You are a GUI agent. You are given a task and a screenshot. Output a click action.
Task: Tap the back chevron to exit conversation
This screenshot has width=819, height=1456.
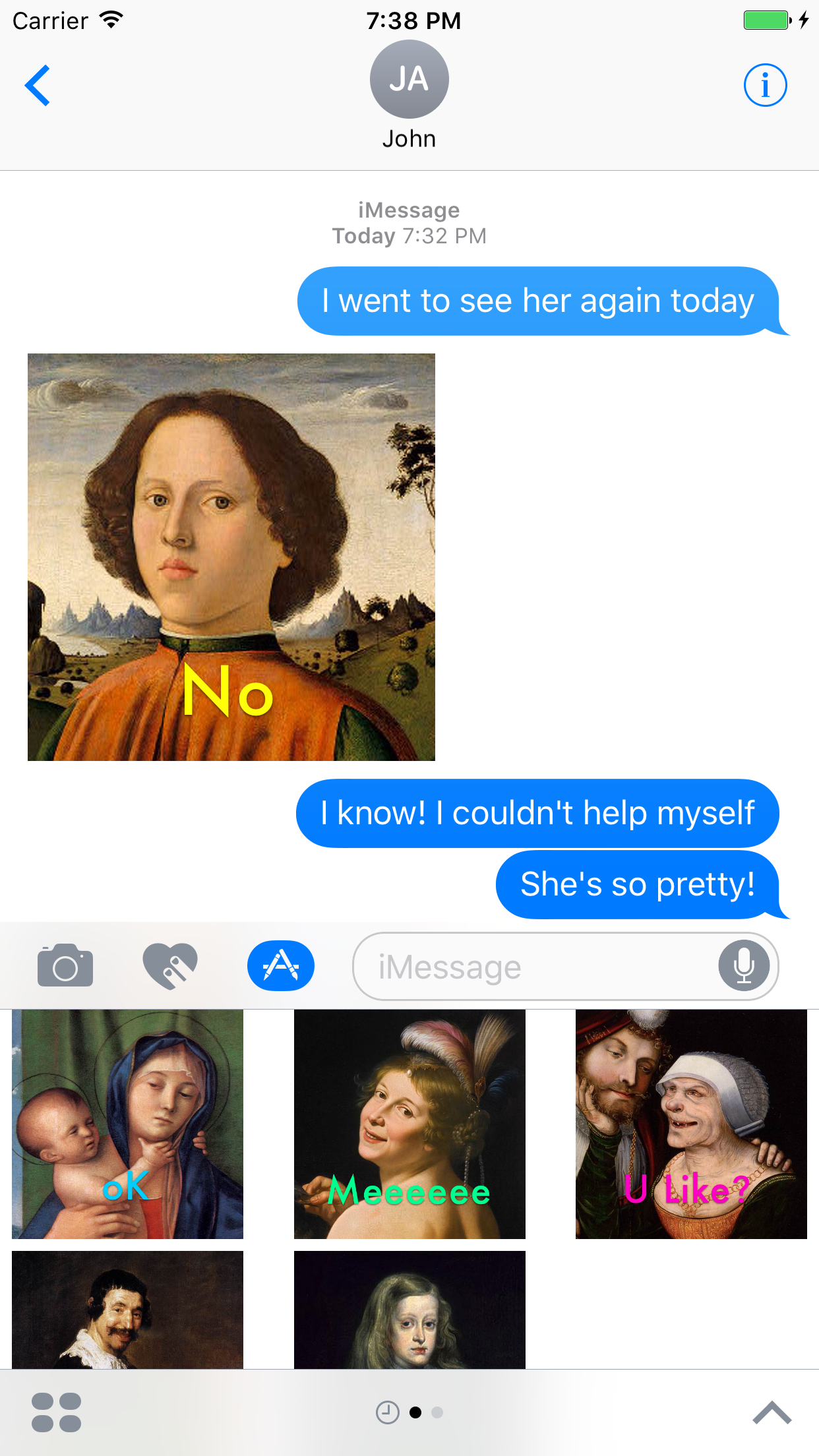[x=38, y=84]
